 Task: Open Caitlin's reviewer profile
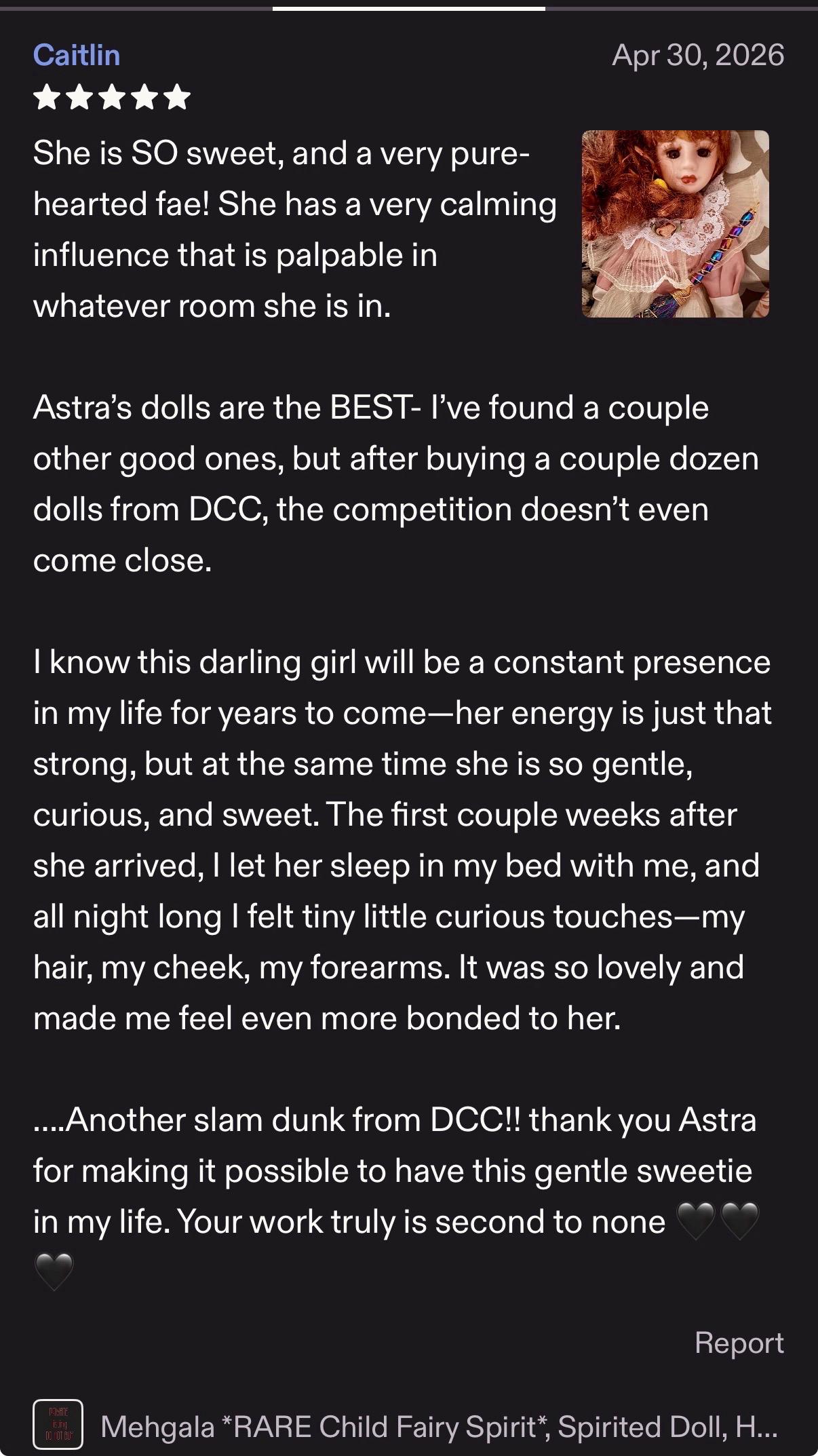tap(77, 55)
